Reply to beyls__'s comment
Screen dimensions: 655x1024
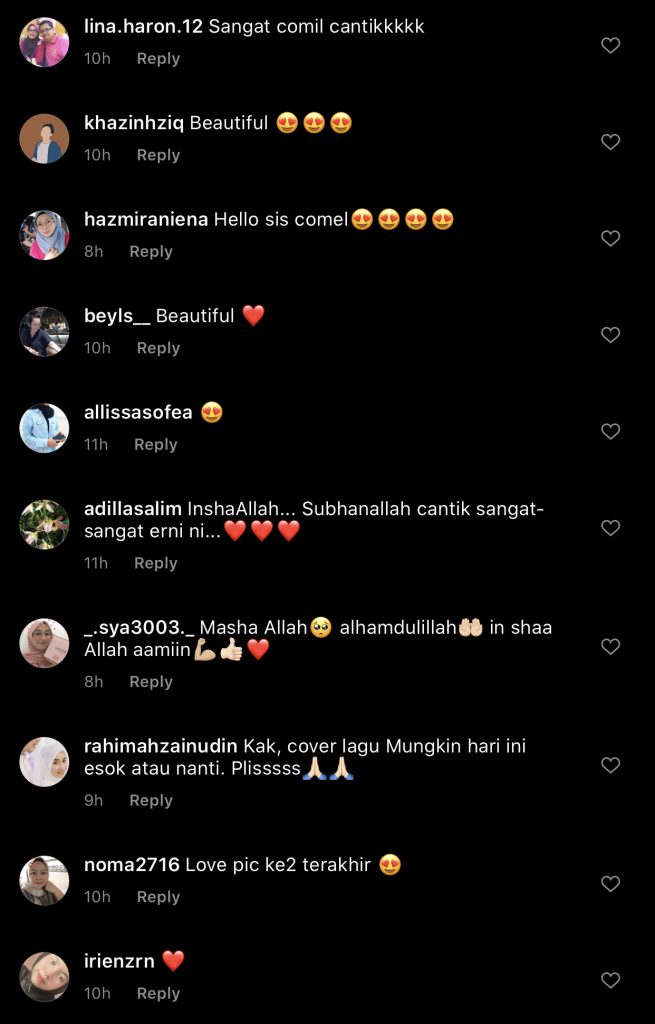[158, 348]
